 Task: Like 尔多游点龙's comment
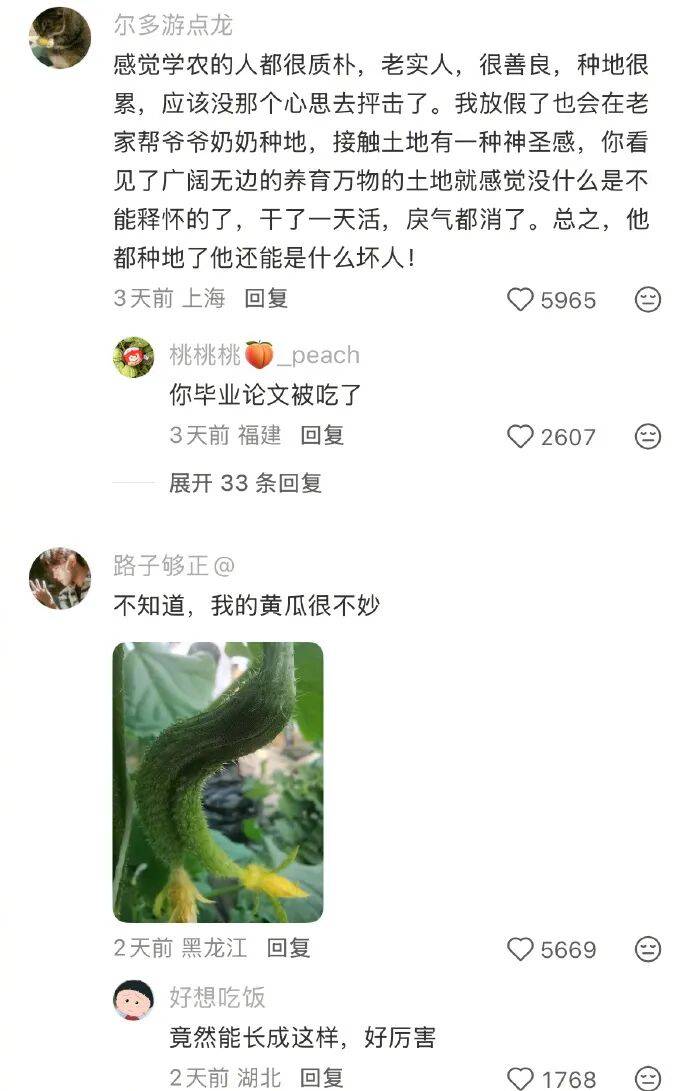point(521,300)
